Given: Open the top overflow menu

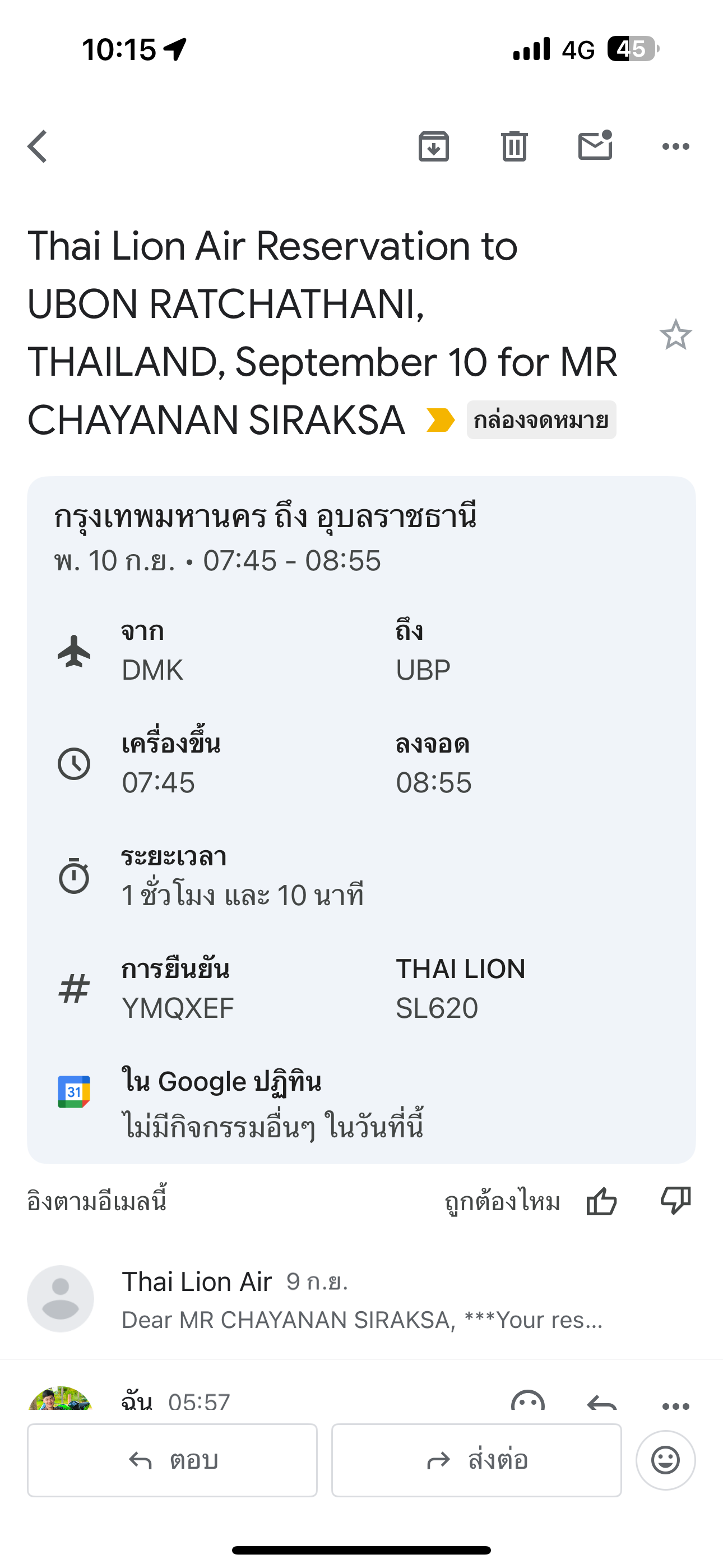Looking at the screenshot, I should click(x=675, y=147).
